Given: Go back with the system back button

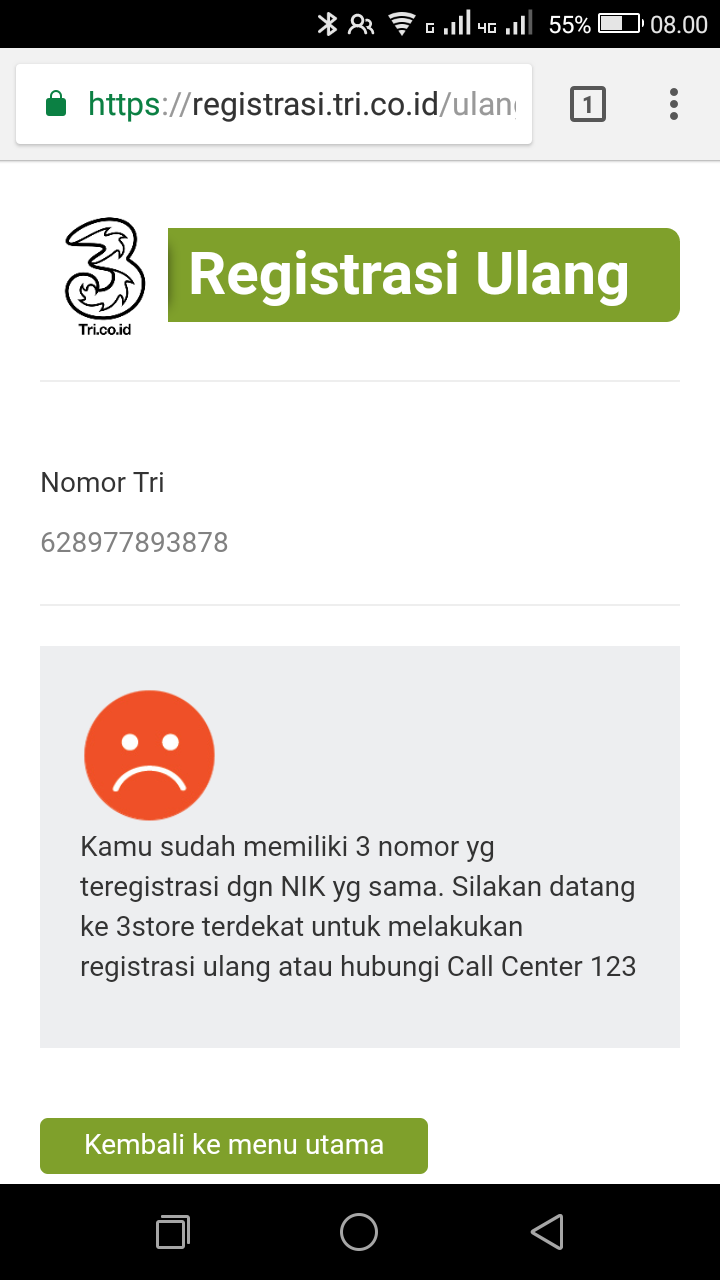Looking at the screenshot, I should [x=547, y=1232].
